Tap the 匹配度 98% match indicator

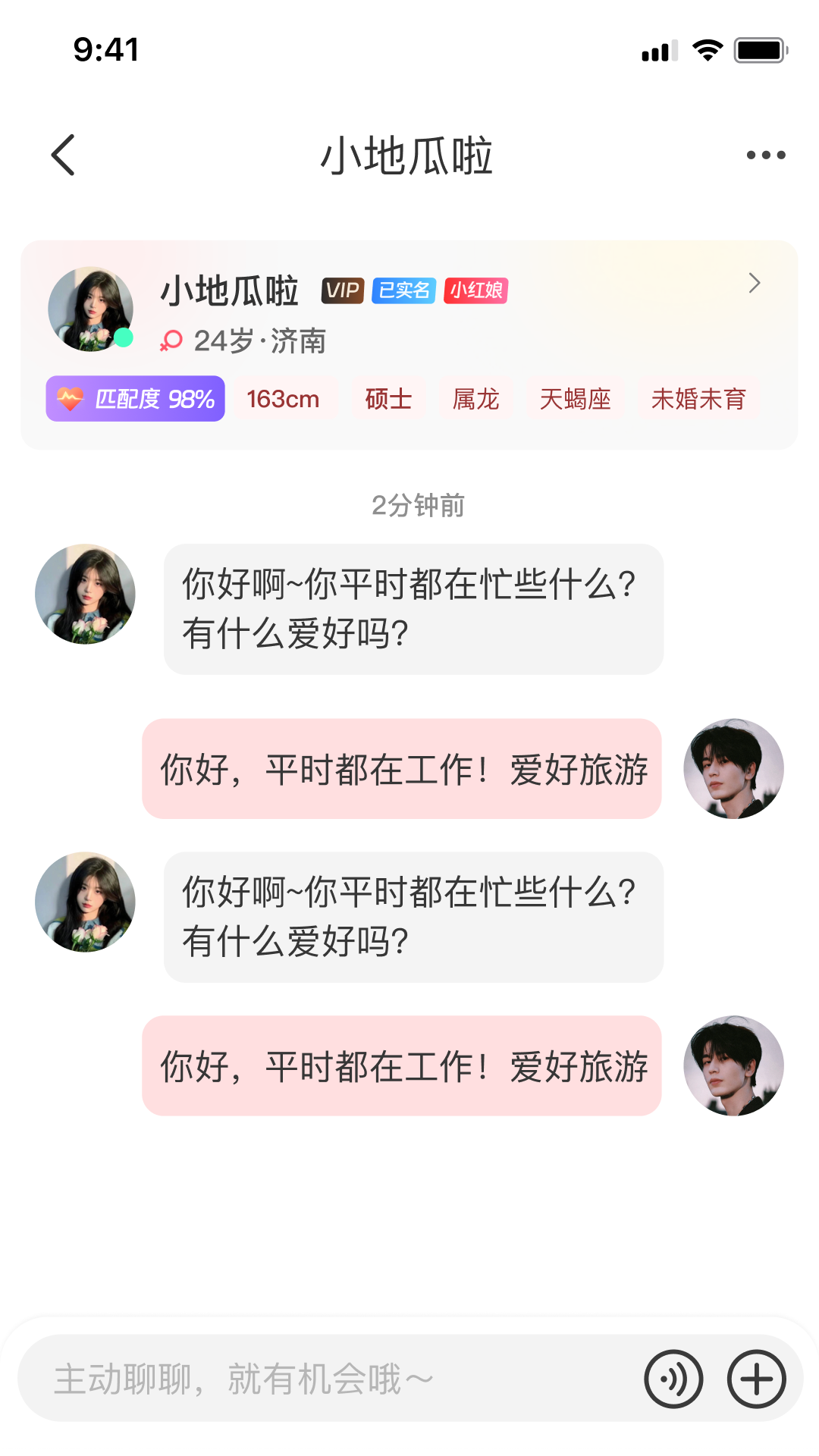(x=135, y=398)
